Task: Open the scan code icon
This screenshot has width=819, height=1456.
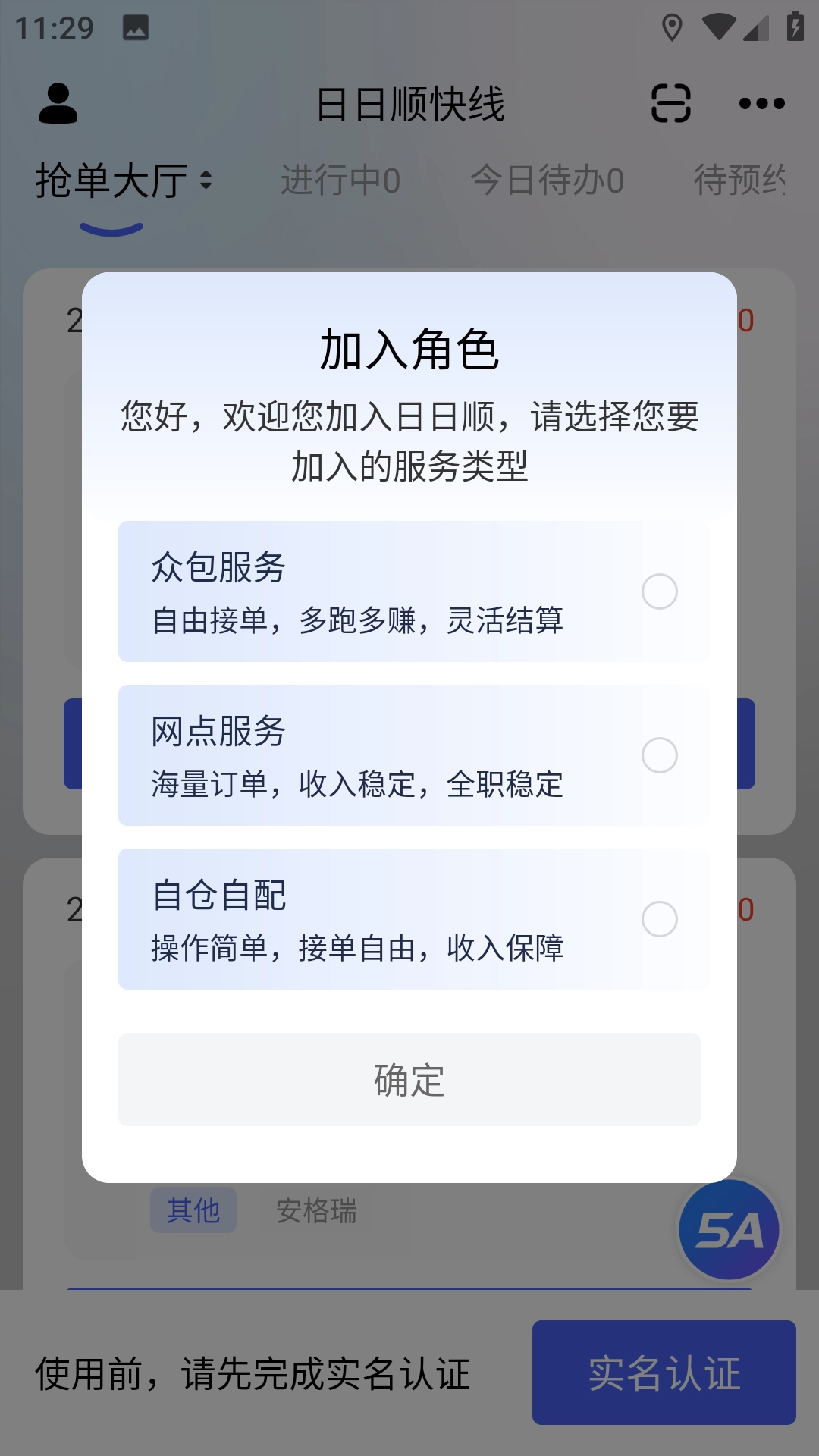Action: 671,104
